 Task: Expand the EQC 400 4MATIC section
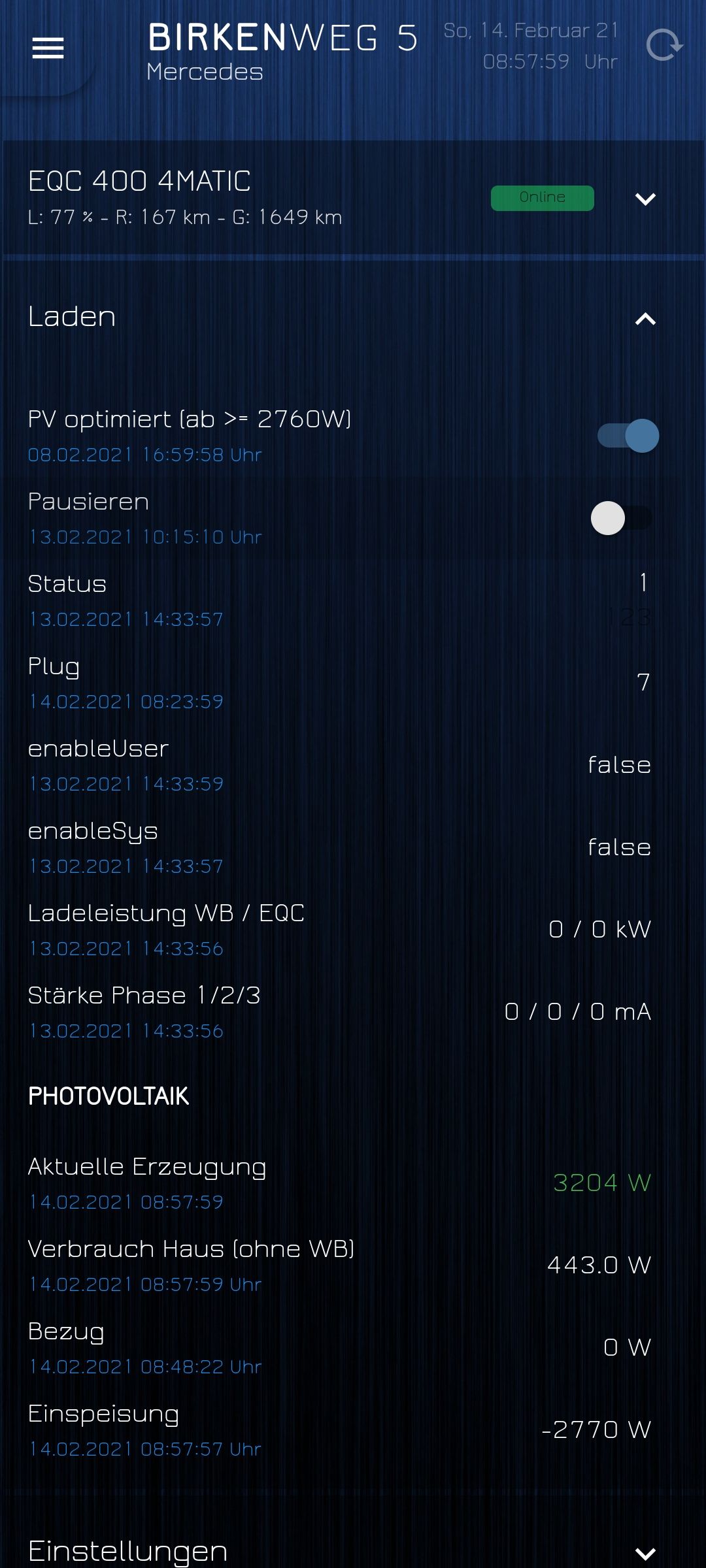[645, 199]
